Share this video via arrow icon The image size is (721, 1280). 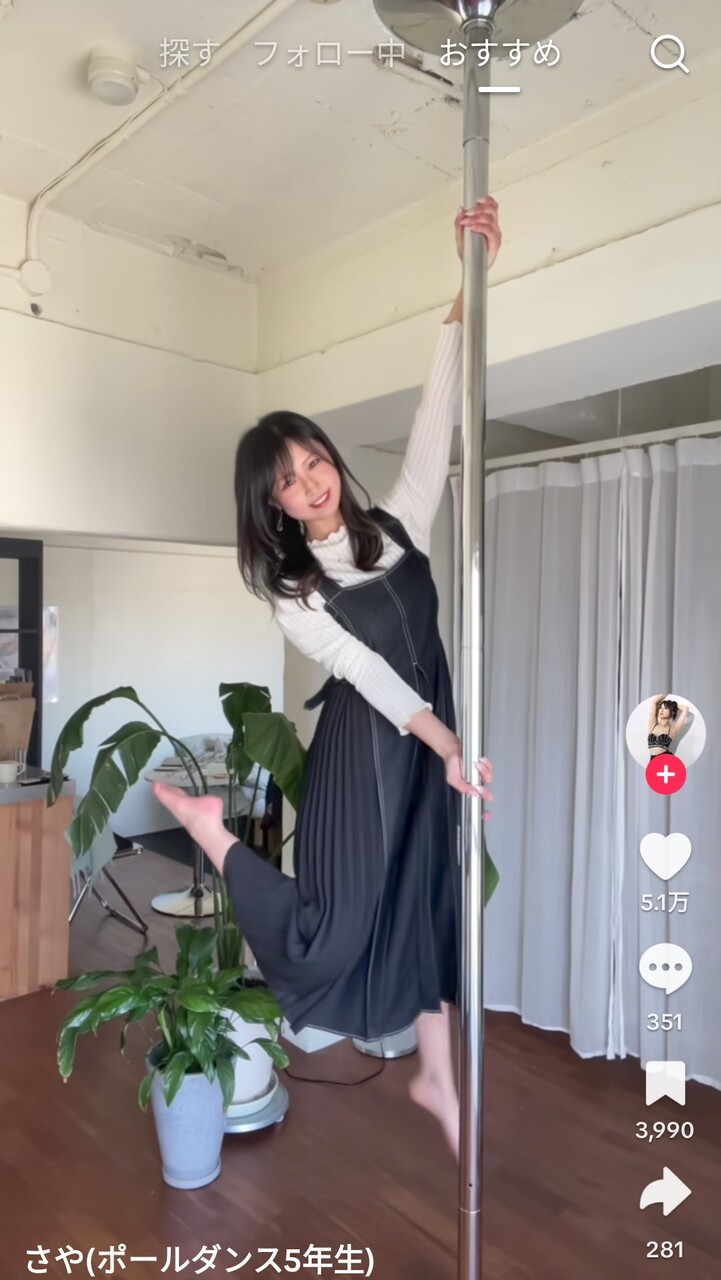coord(665,1192)
